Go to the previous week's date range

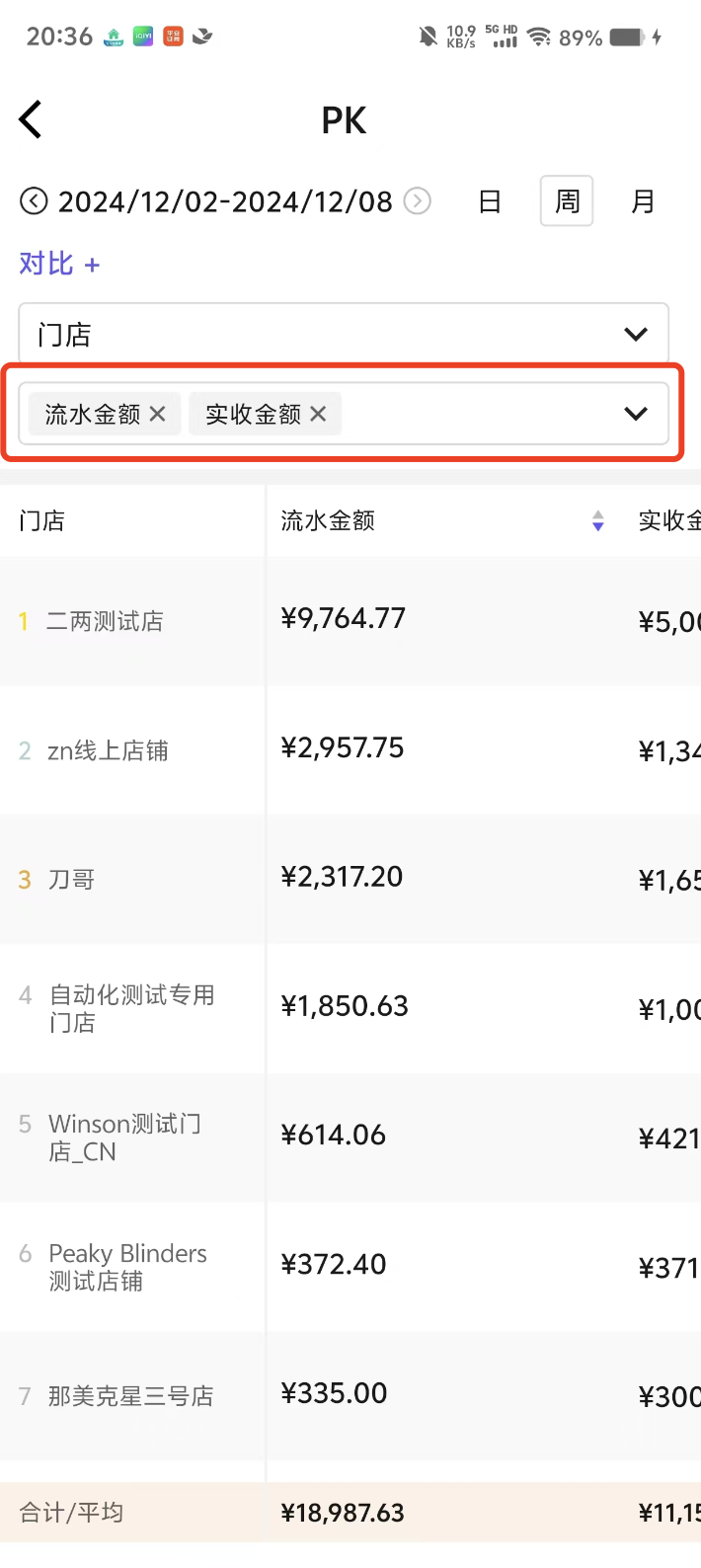[x=34, y=201]
